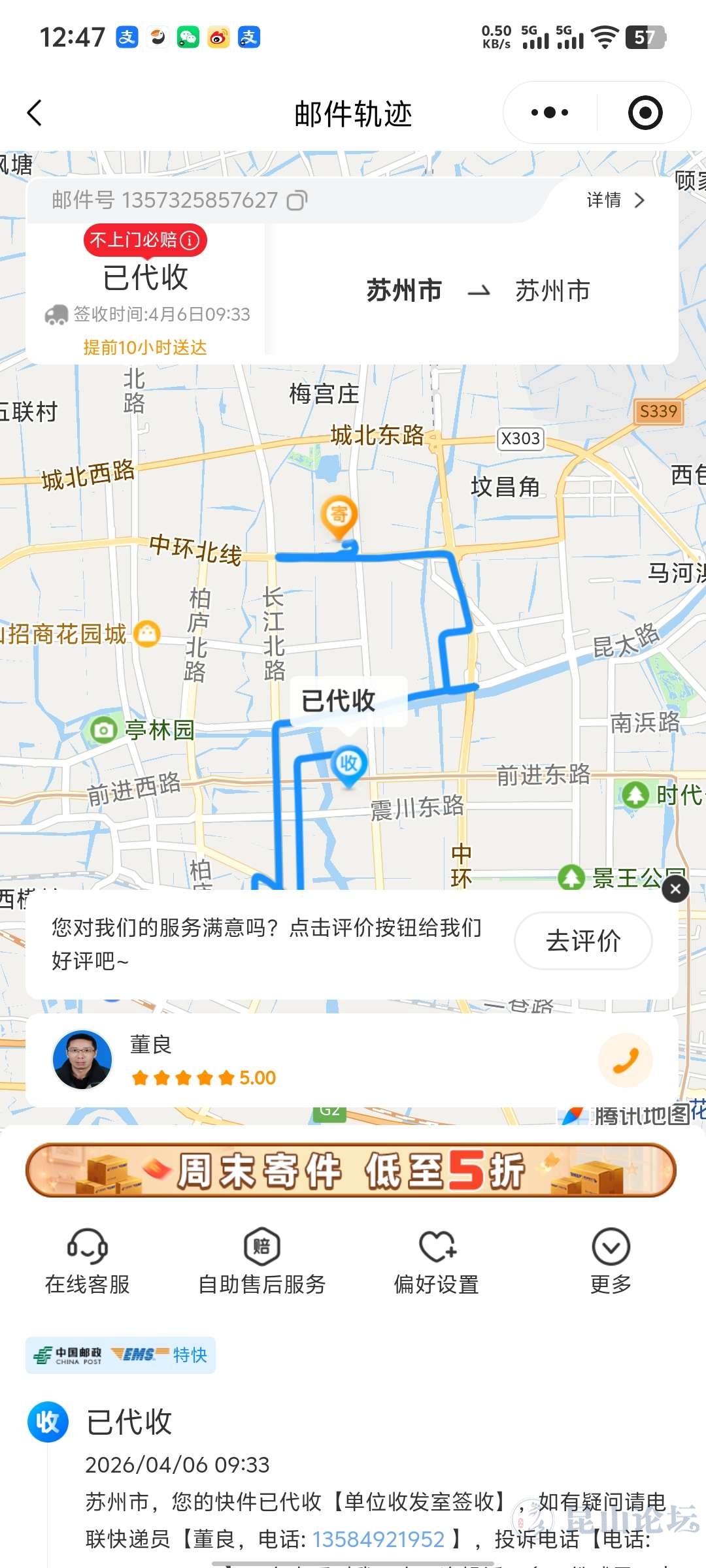Open the 周末寄件 低至5折 banner
The image size is (706, 1568).
351,1169
